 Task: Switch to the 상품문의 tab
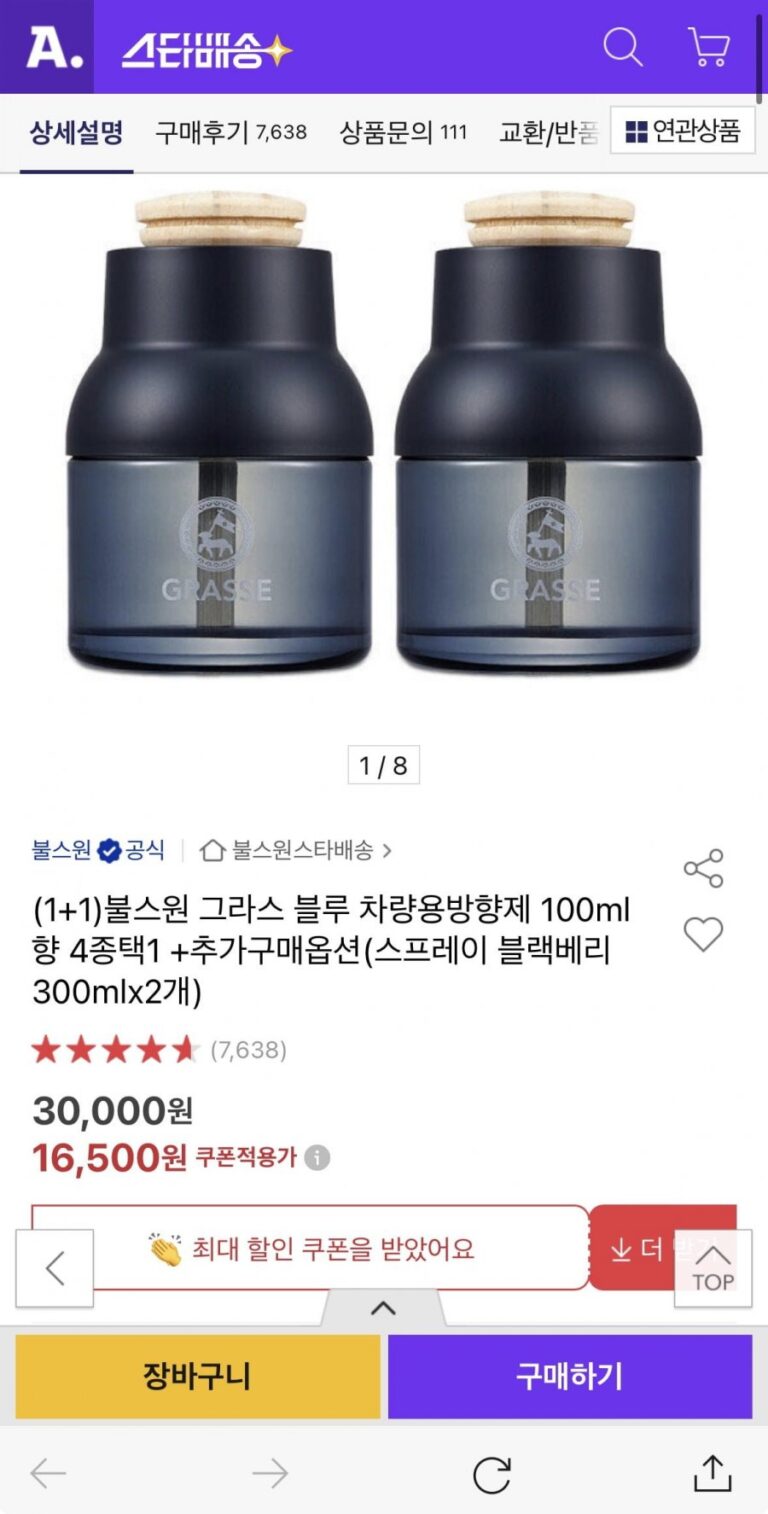point(403,132)
